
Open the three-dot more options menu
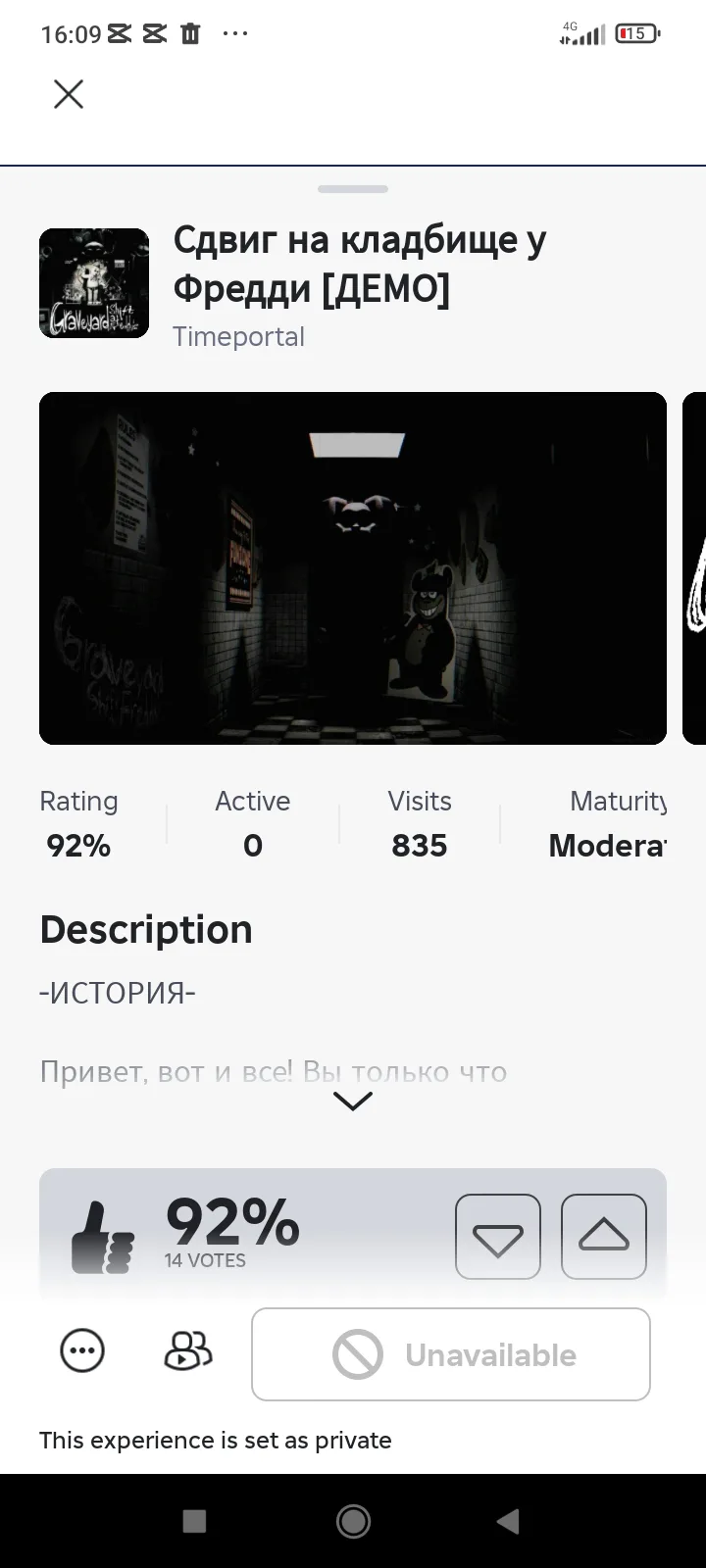82,1351
